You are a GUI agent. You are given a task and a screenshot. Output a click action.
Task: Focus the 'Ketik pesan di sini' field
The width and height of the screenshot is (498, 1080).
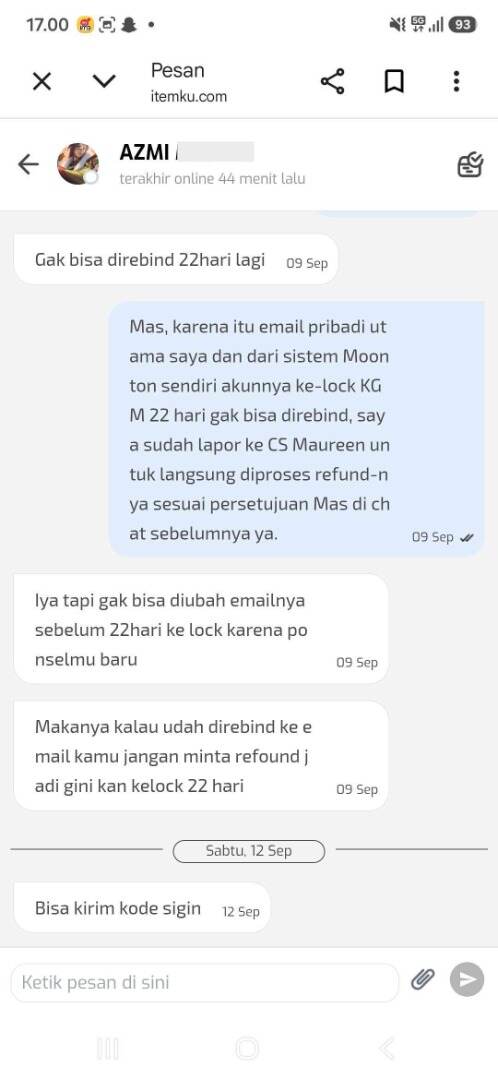coord(205,982)
